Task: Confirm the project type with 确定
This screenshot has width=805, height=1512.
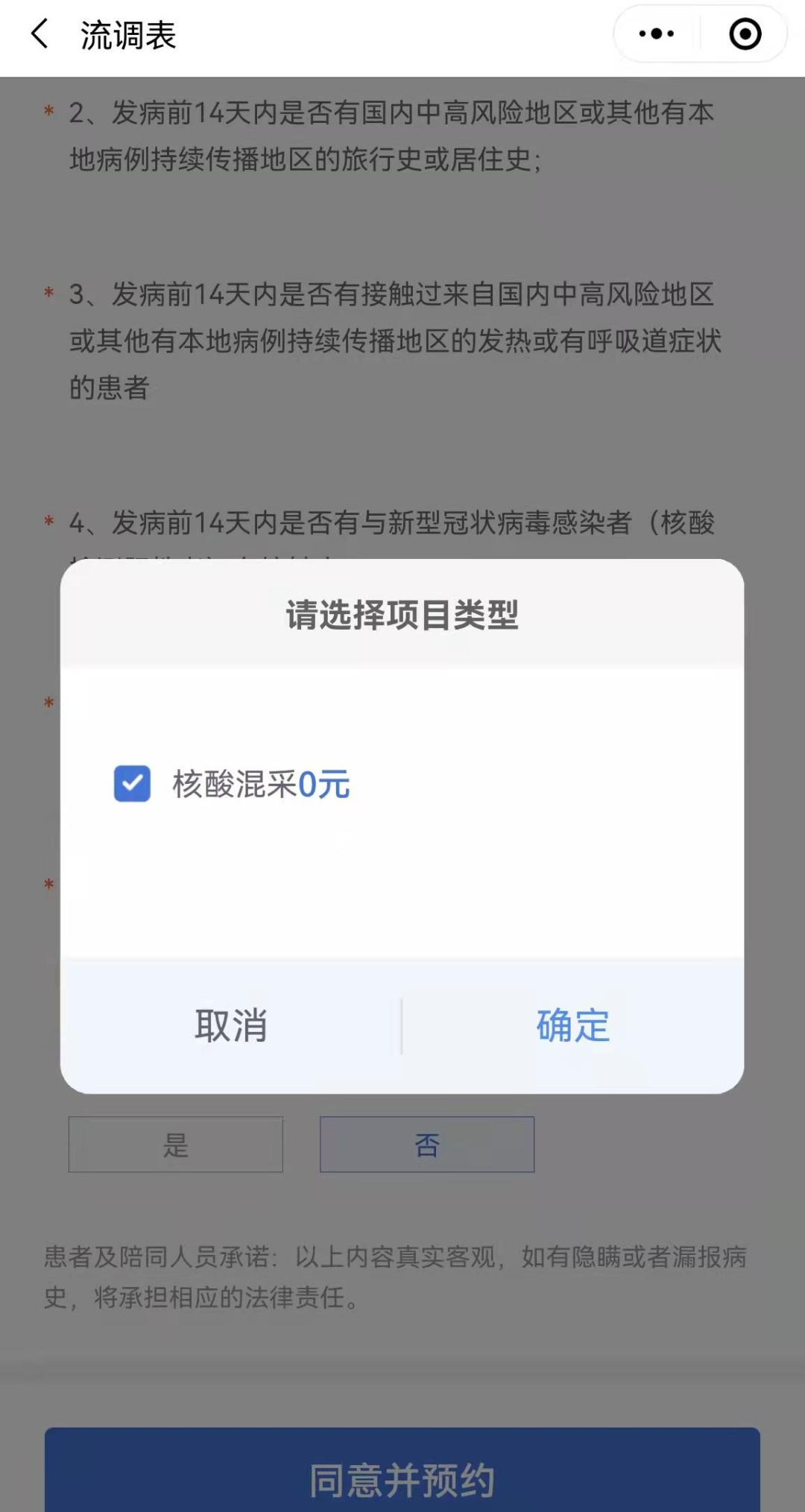Action: [572, 1025]
